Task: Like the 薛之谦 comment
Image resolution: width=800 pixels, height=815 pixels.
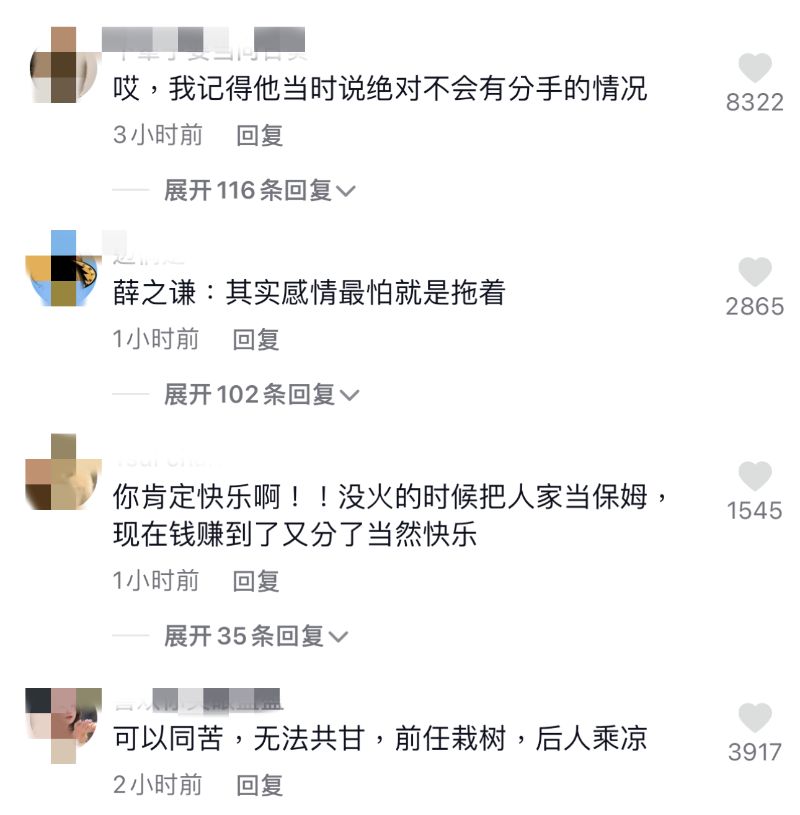Action: coord(755,272)
